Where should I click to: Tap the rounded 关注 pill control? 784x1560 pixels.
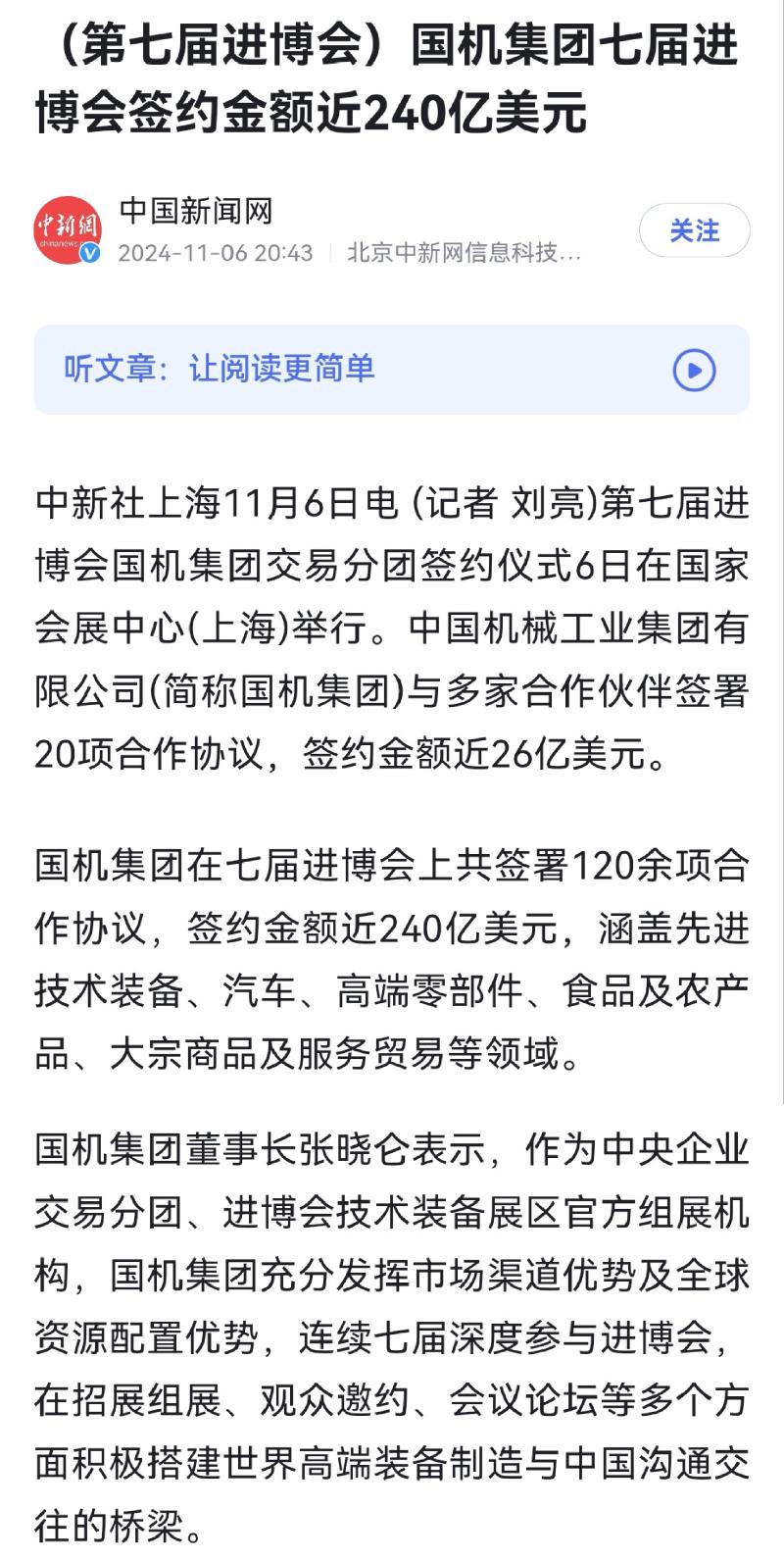pyautogui.click(x=693, y=230)
